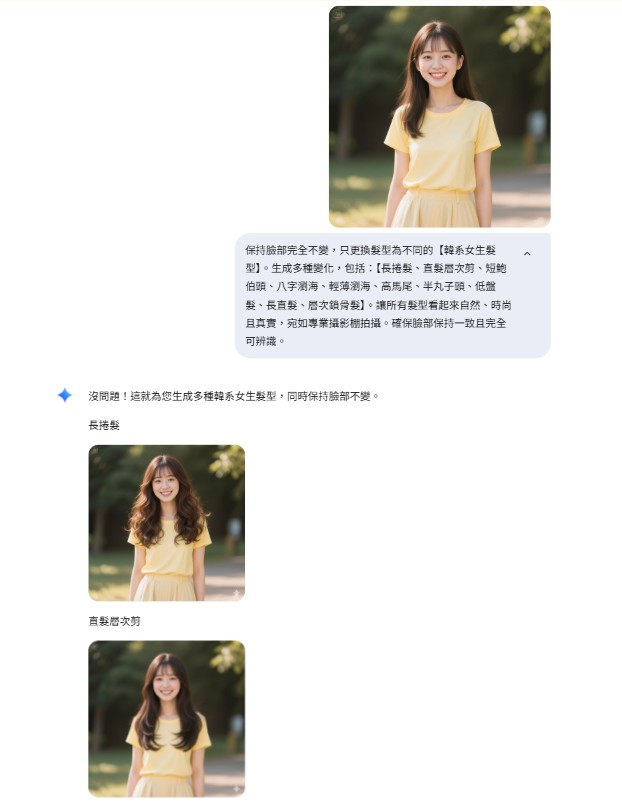Collapse the hairstyle prompt with the chevron
This screenshot has height=804, width=622.
[527, 254]
